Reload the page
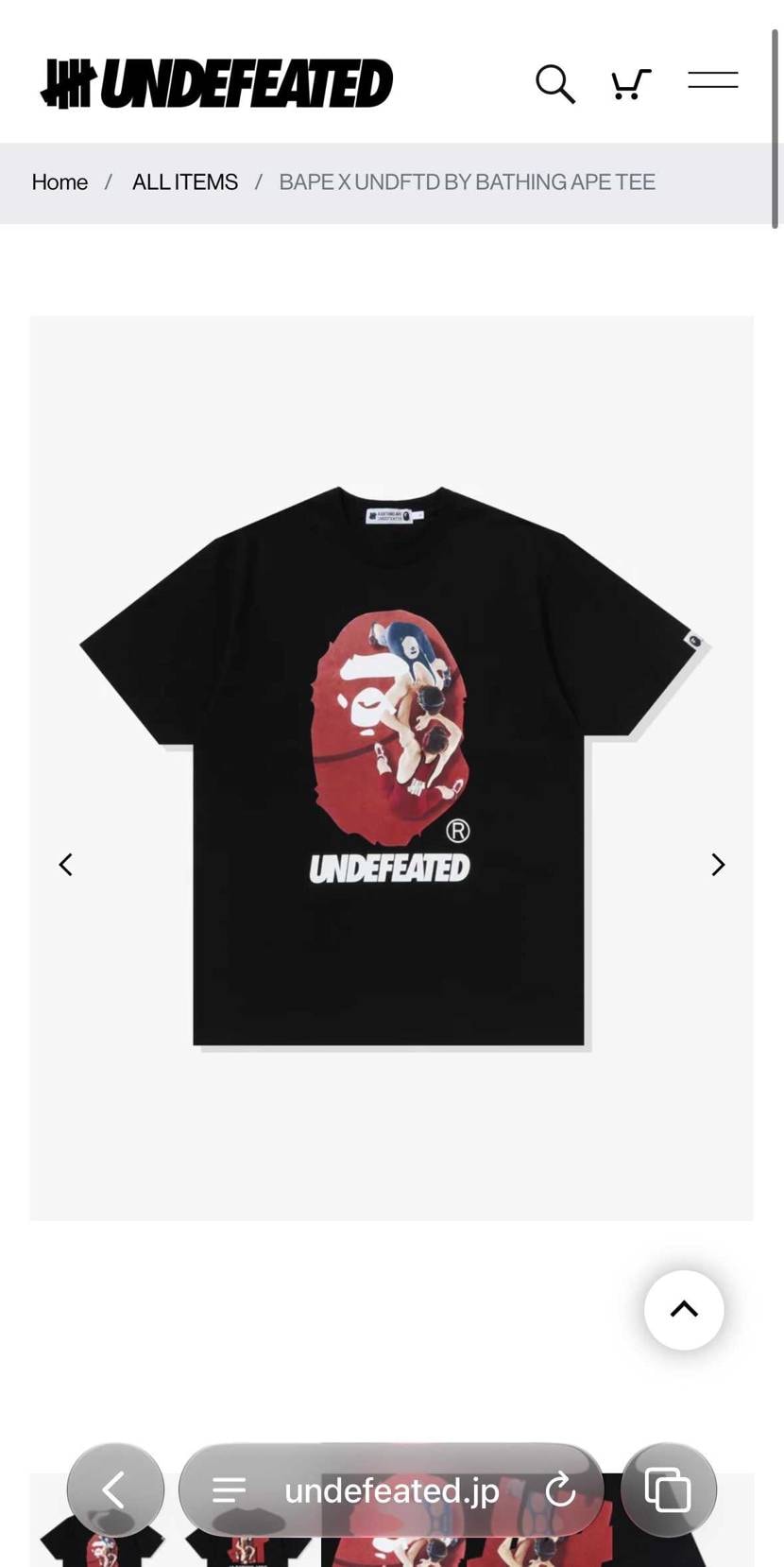 (560, 1490)
